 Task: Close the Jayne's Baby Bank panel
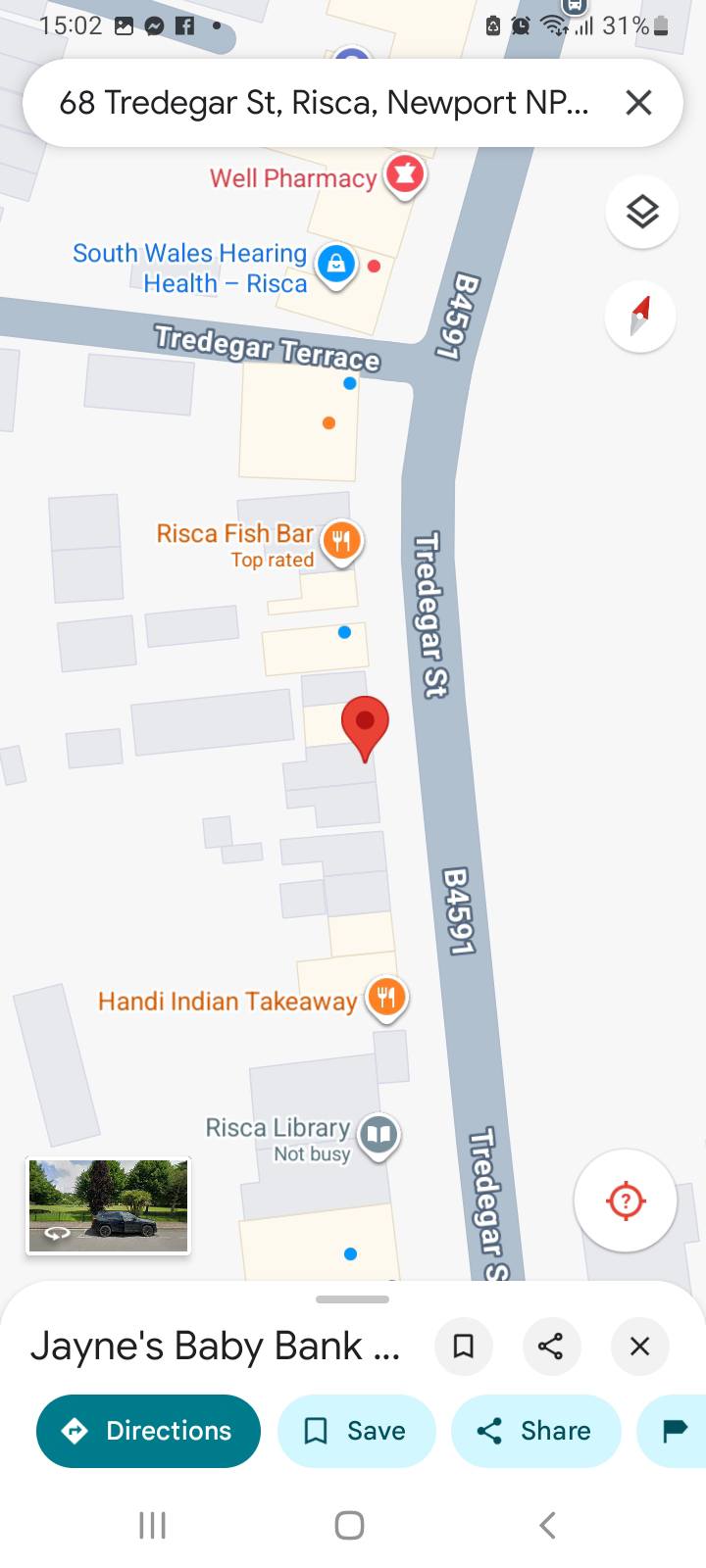click(639, 1346)
